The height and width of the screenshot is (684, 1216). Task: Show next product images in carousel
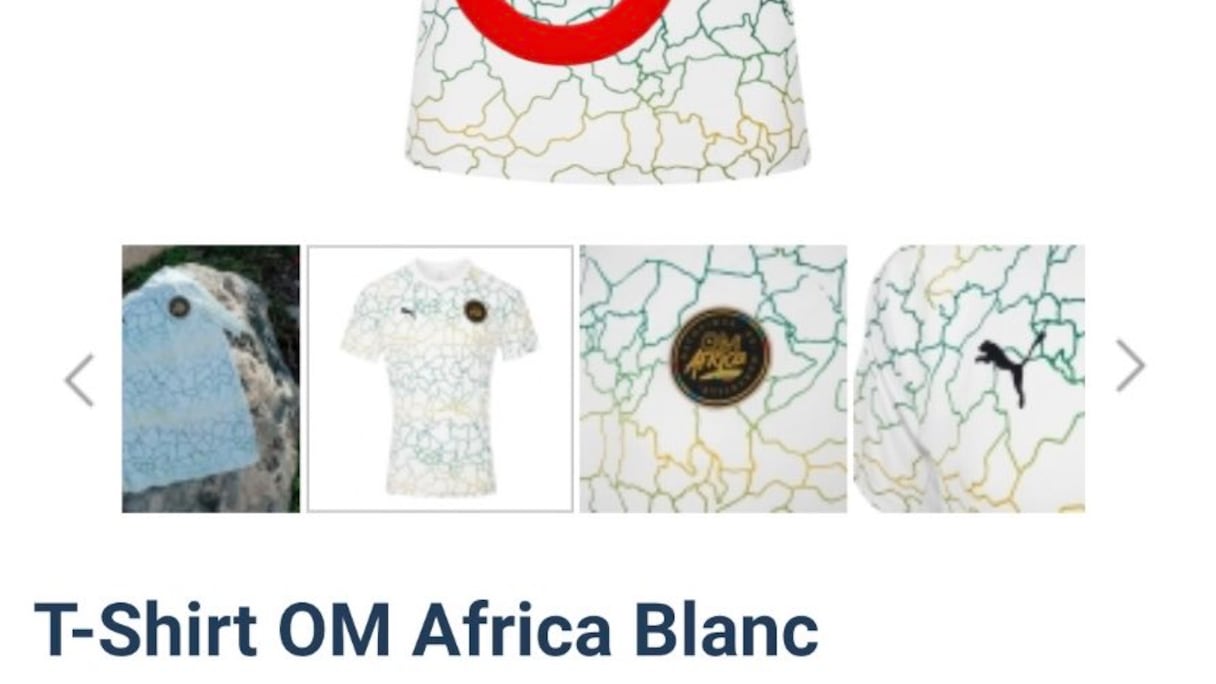[1130, 366]
